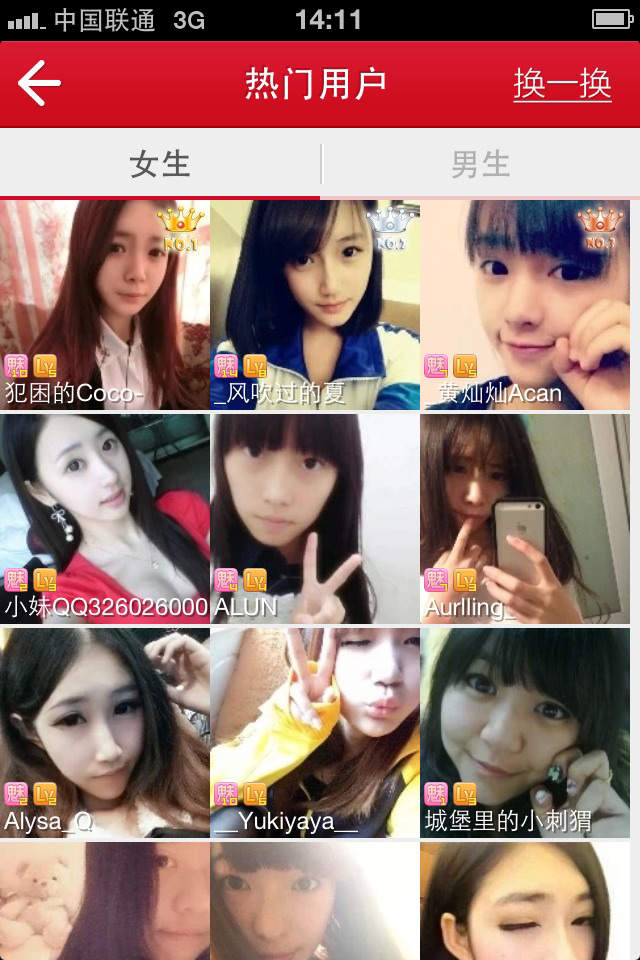Open Alysa_Q's user card
The image size is (640, 960).
tap(104, 732)
